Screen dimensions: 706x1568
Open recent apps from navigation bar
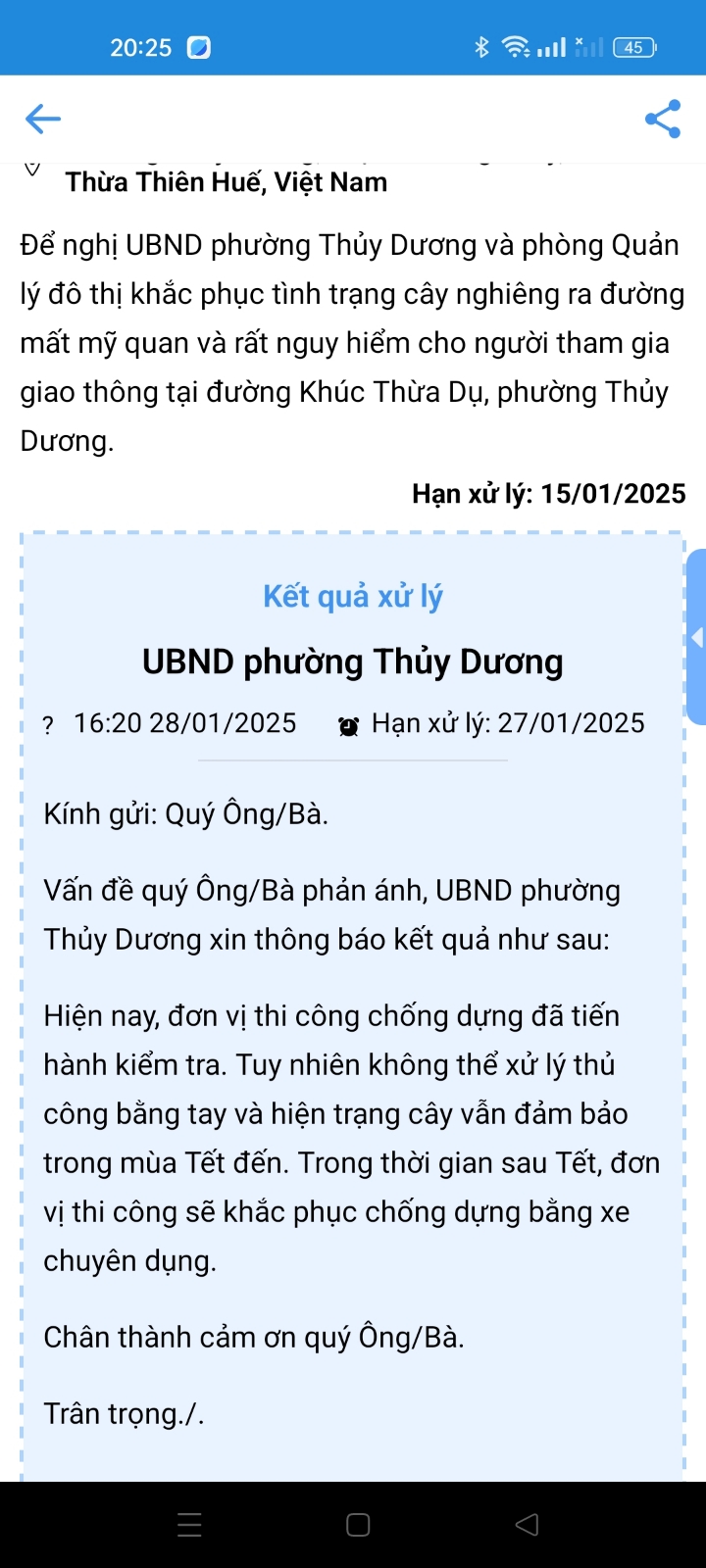pos(189,1524)
